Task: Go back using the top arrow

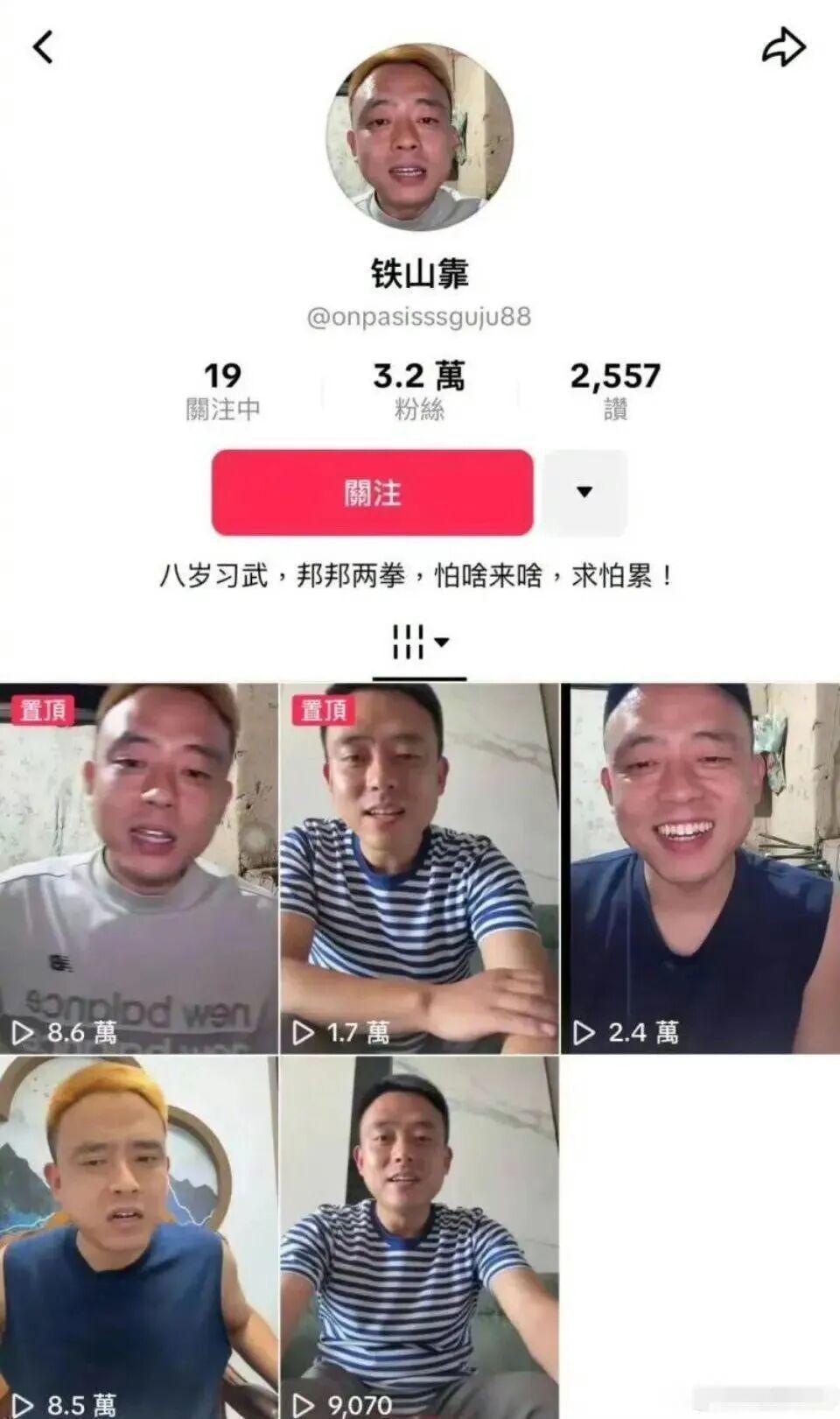Action: pos(43,47)
